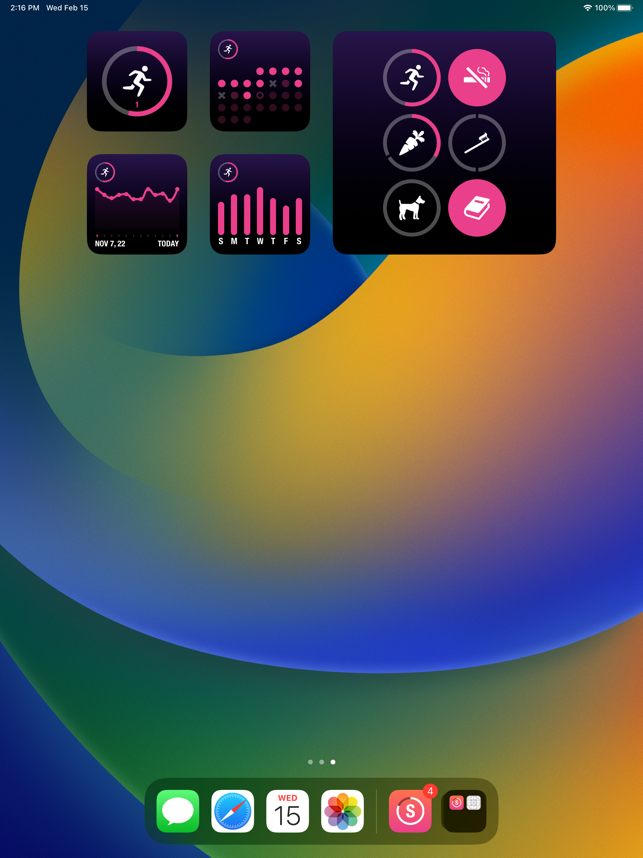643x858 pixels.
Task: Open the running habit ring widget
Action: [x=137, y=81]
